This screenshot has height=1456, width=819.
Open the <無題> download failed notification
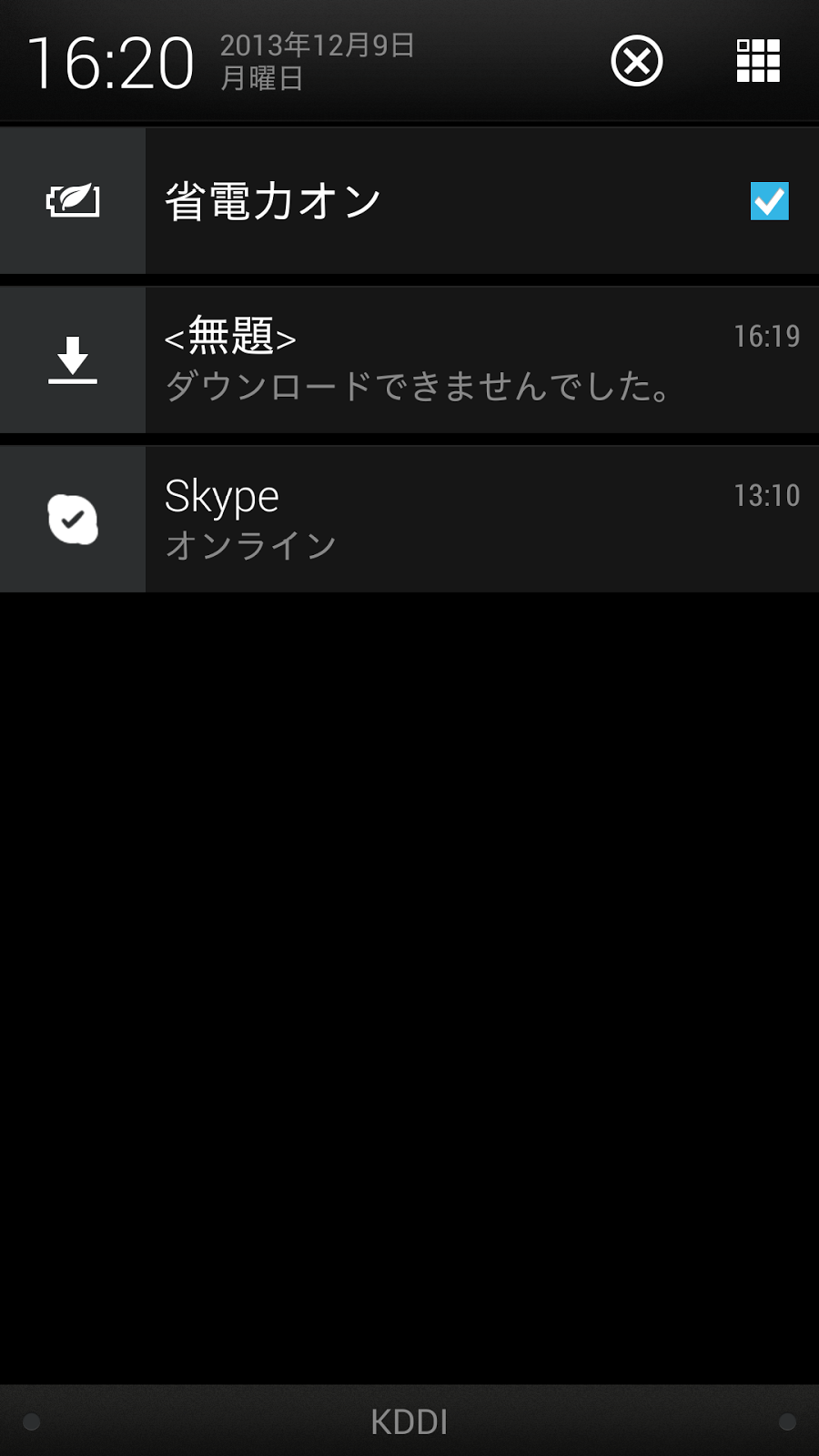coord(446,360)
